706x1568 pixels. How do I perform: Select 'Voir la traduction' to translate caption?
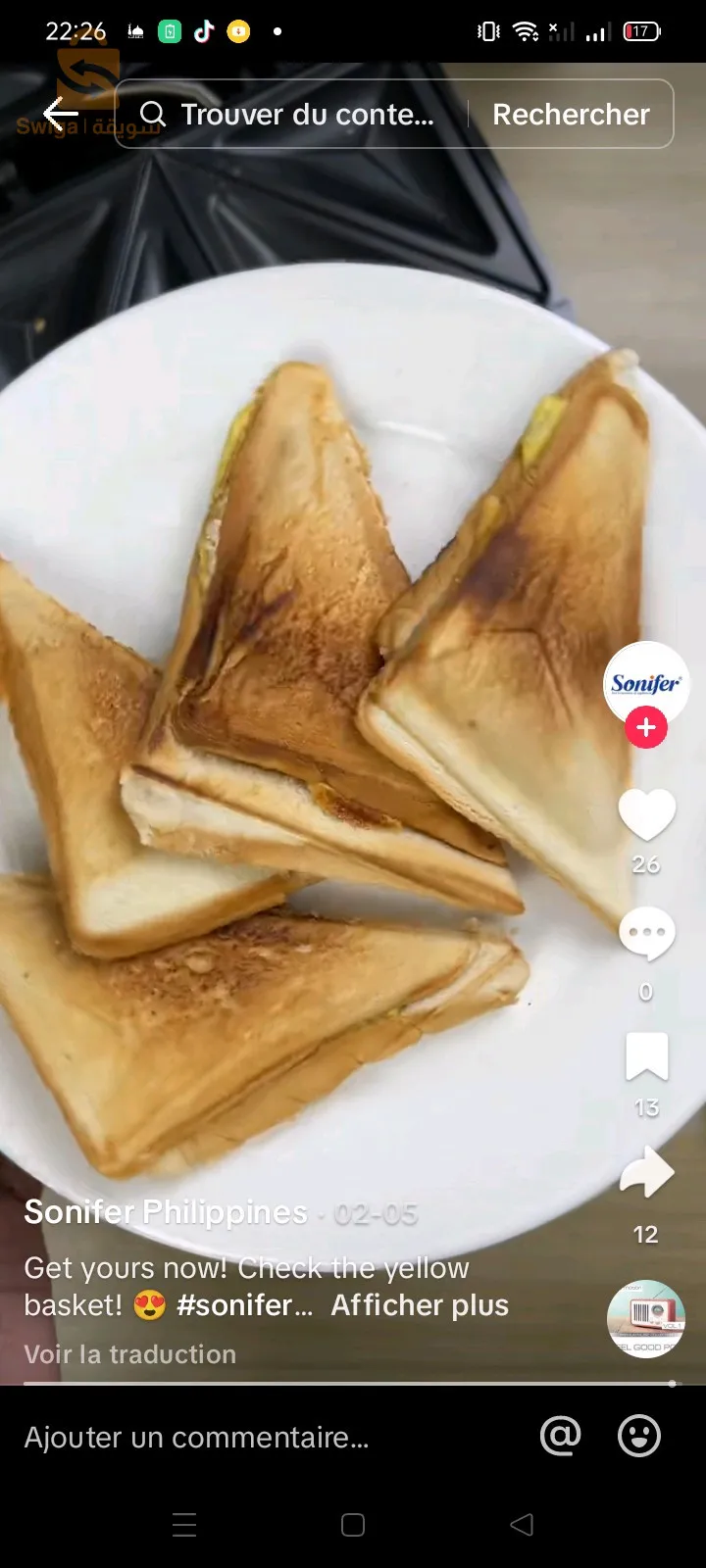pyautogui.click(x=130, y=1354)
